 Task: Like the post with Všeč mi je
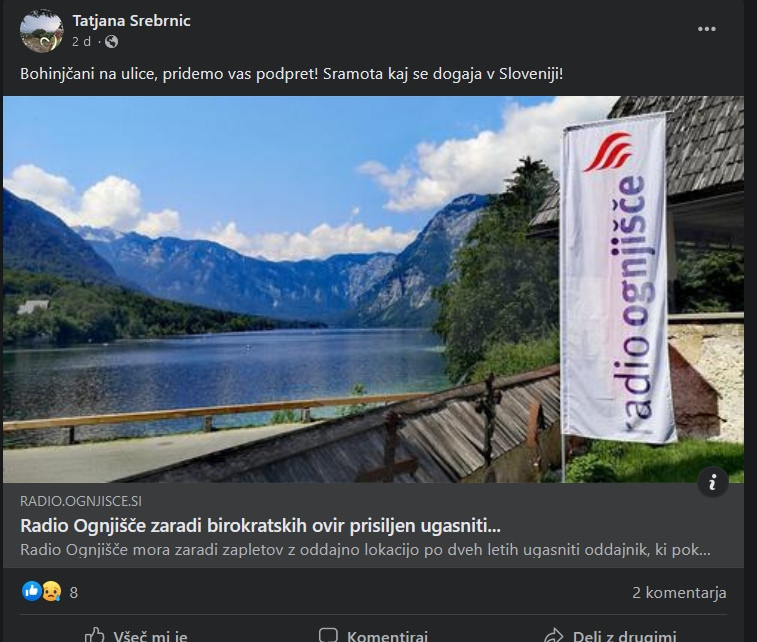(x=135, y=634)
